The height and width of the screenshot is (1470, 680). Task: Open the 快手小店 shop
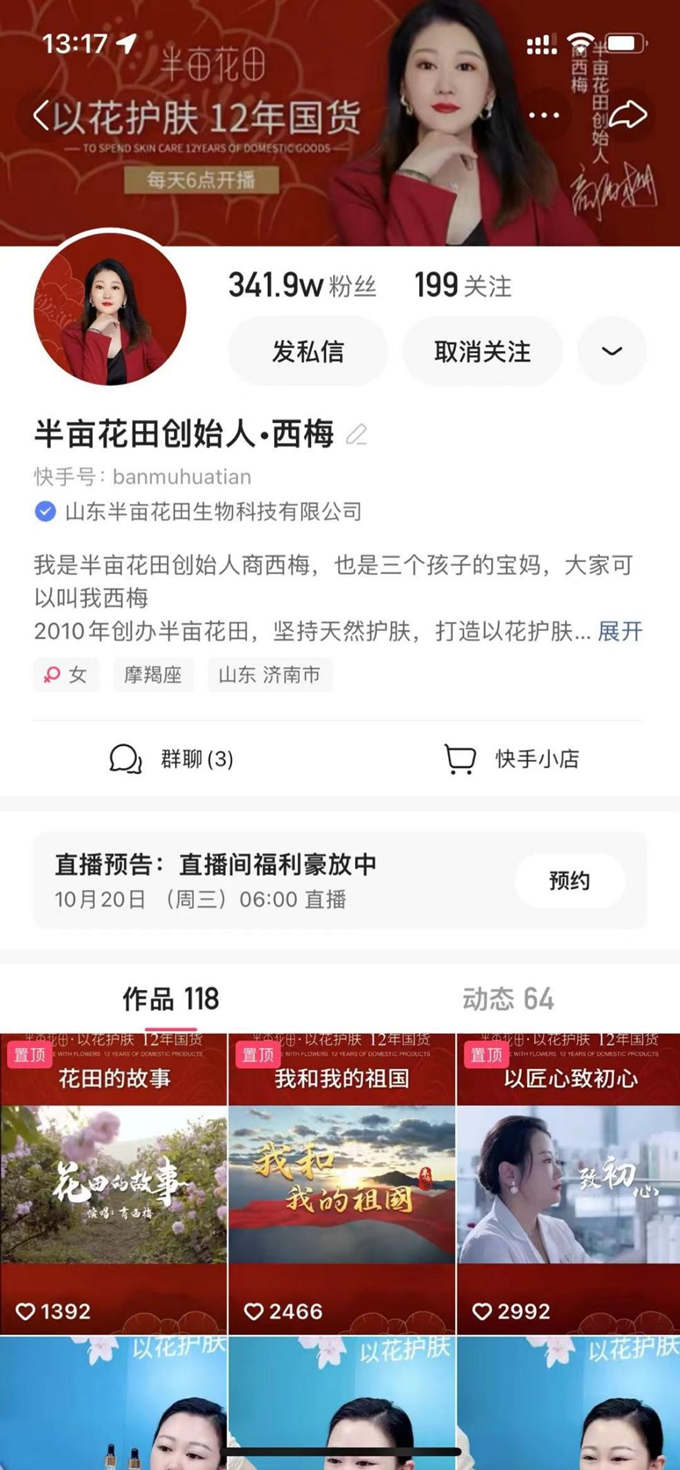click(512, 759)
